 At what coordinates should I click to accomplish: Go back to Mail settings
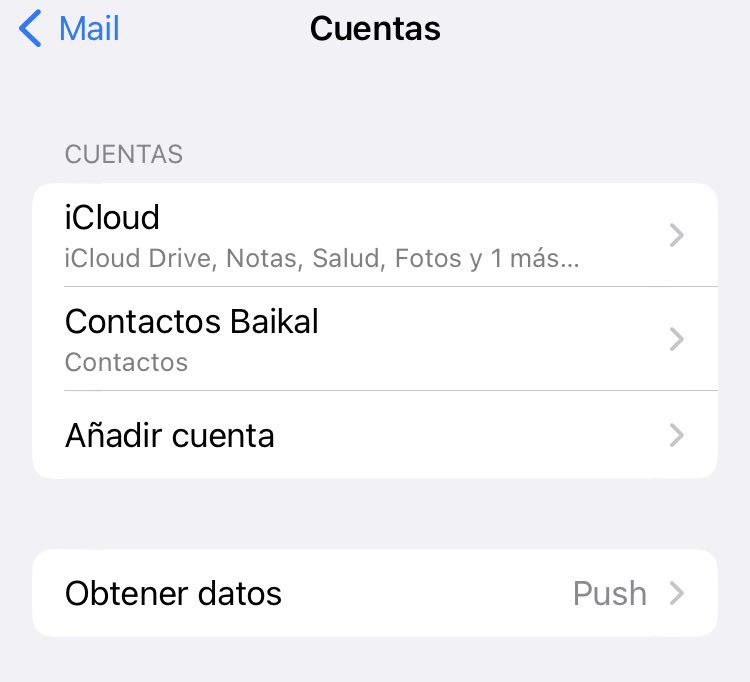pos(70,29)
